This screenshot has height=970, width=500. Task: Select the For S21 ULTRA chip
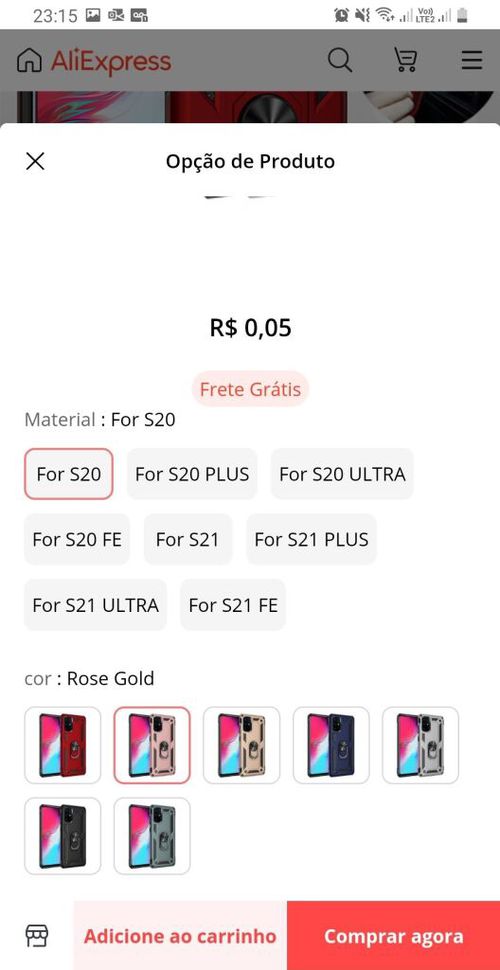click(x=95, y=604)
